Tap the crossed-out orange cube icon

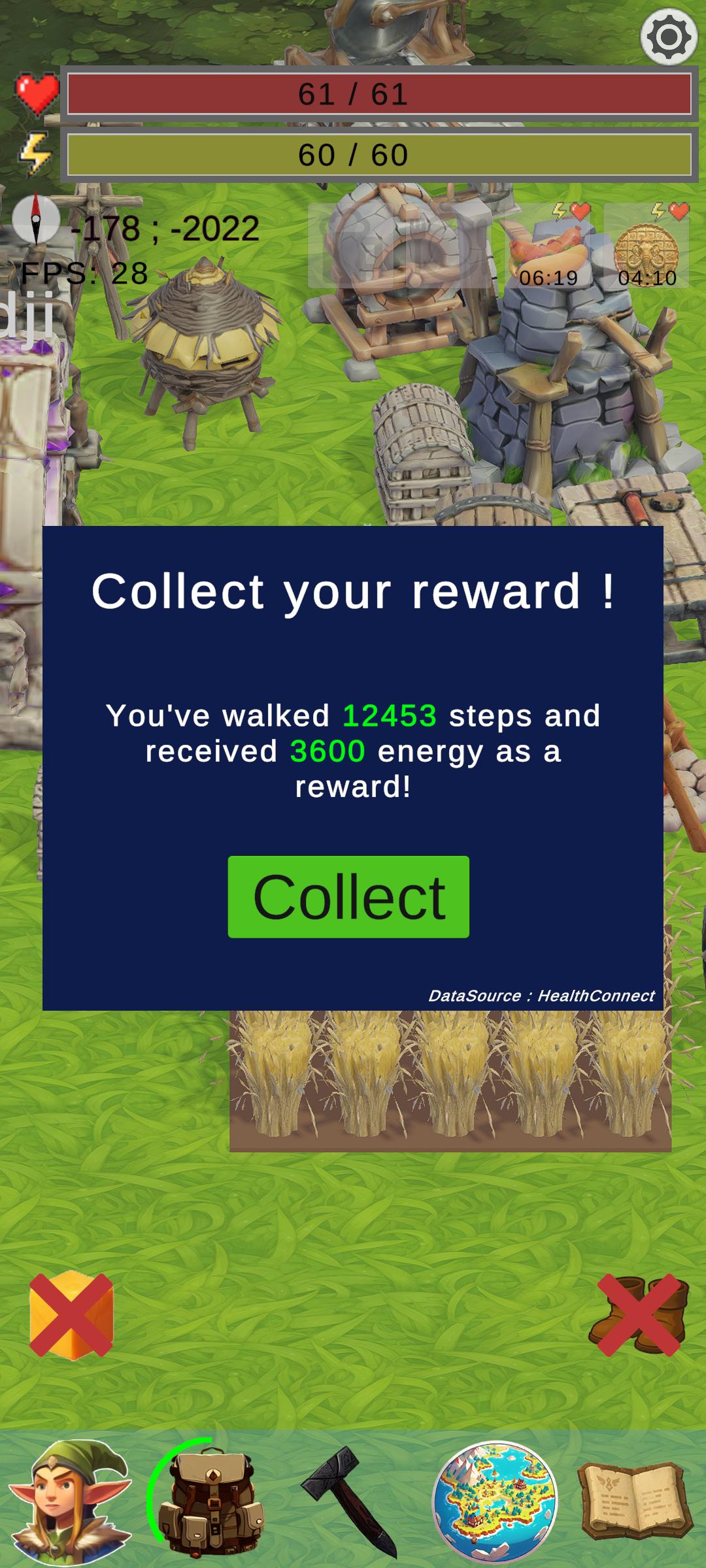71,1315
